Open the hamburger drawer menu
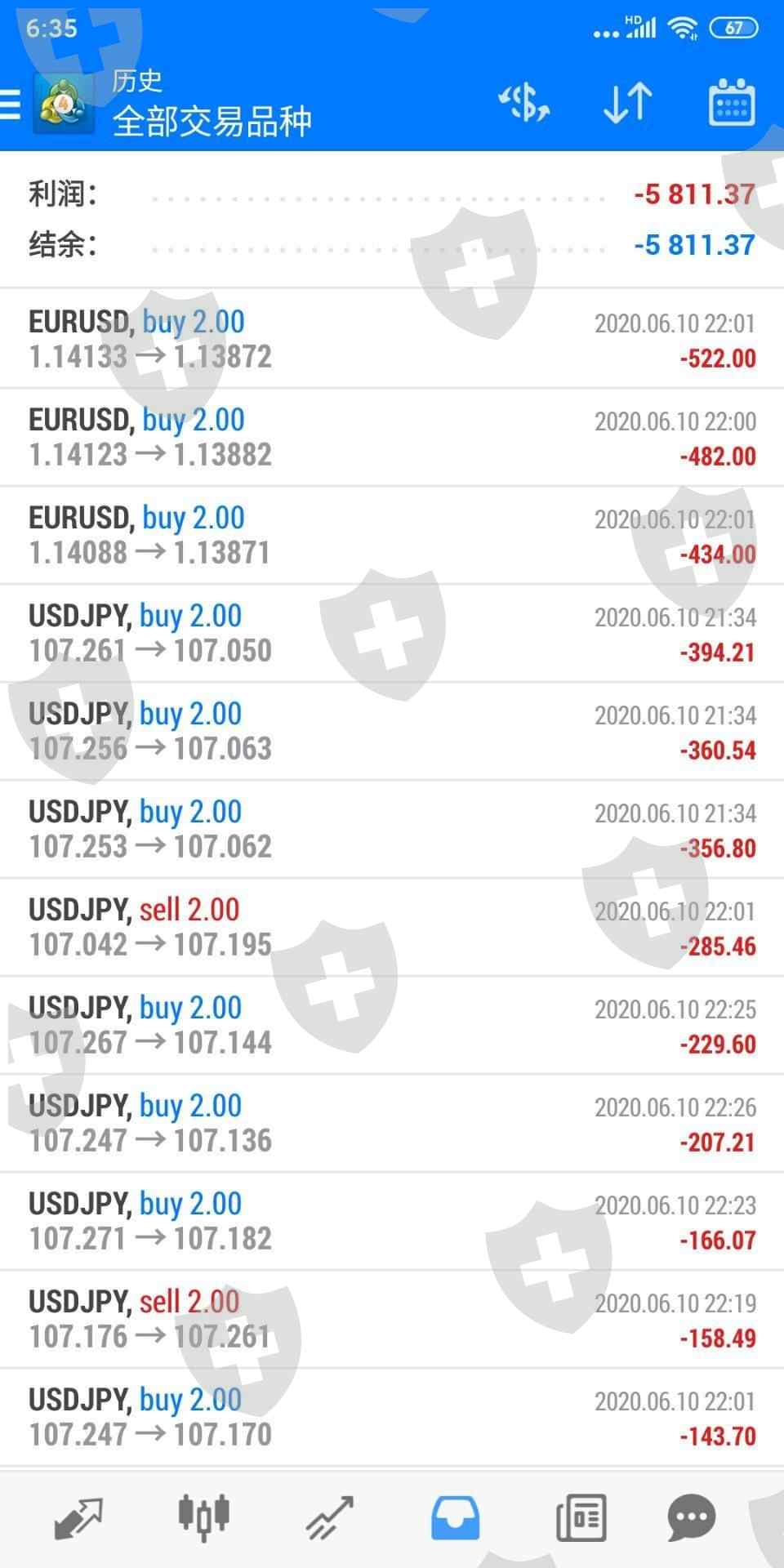This screenshot has height=1568, width=784. 11,105
